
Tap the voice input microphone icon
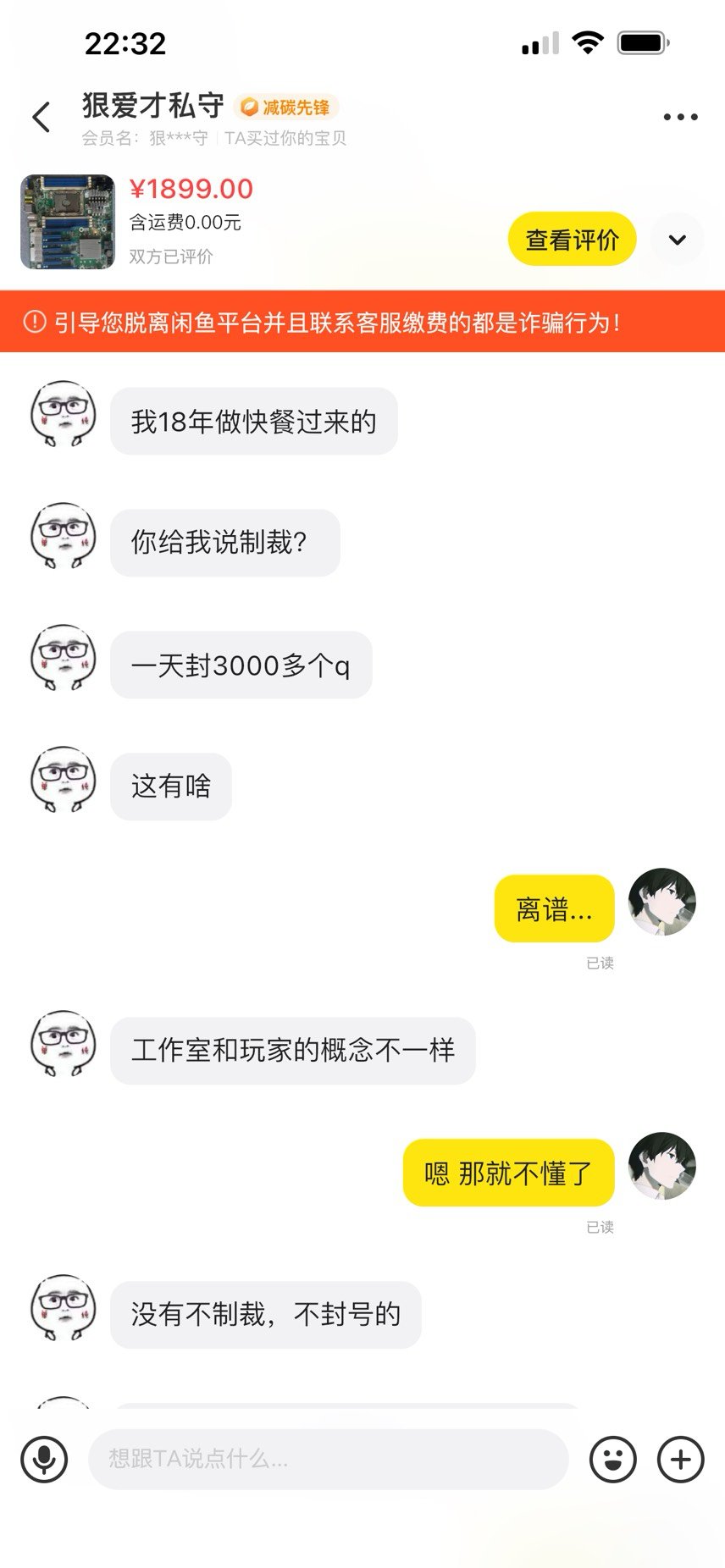[44, 1459]
